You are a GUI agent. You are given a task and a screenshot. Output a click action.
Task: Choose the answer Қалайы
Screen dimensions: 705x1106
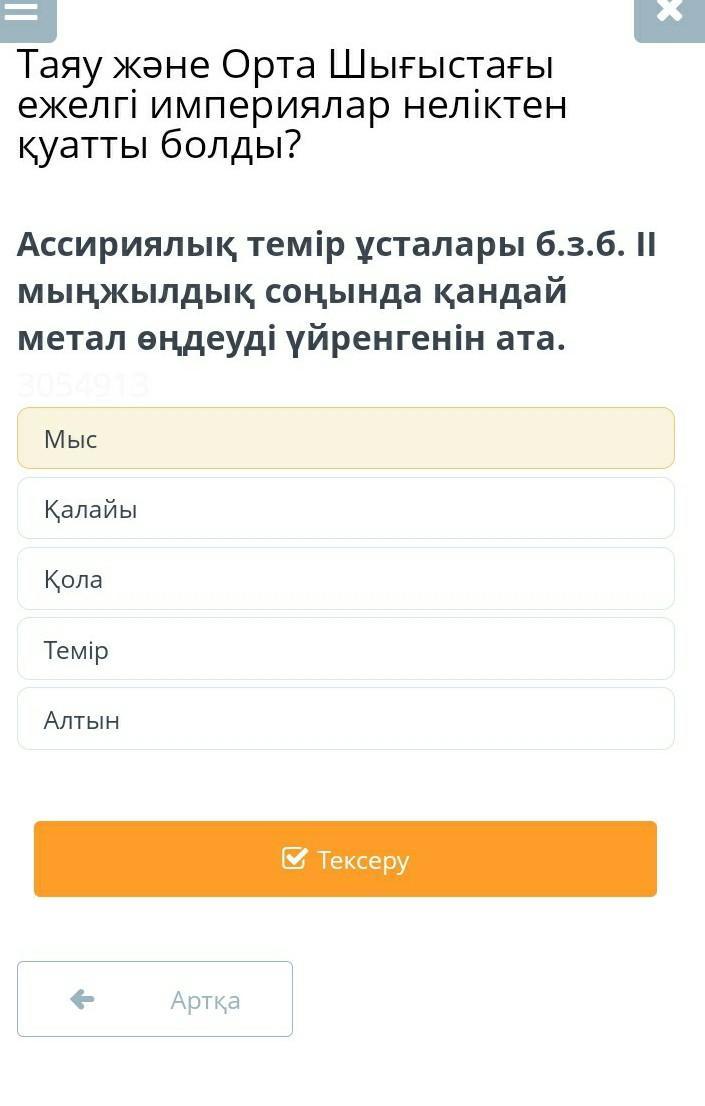click(345, 509)
